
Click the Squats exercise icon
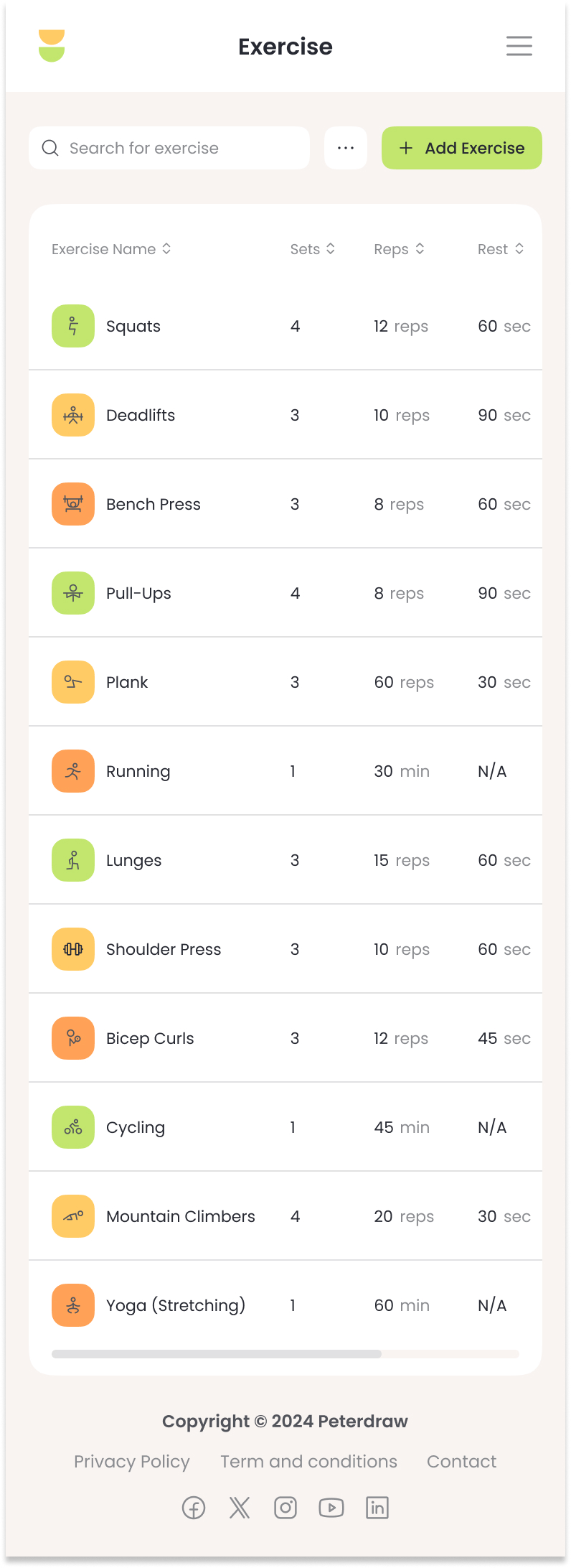(x=72, y=326)
